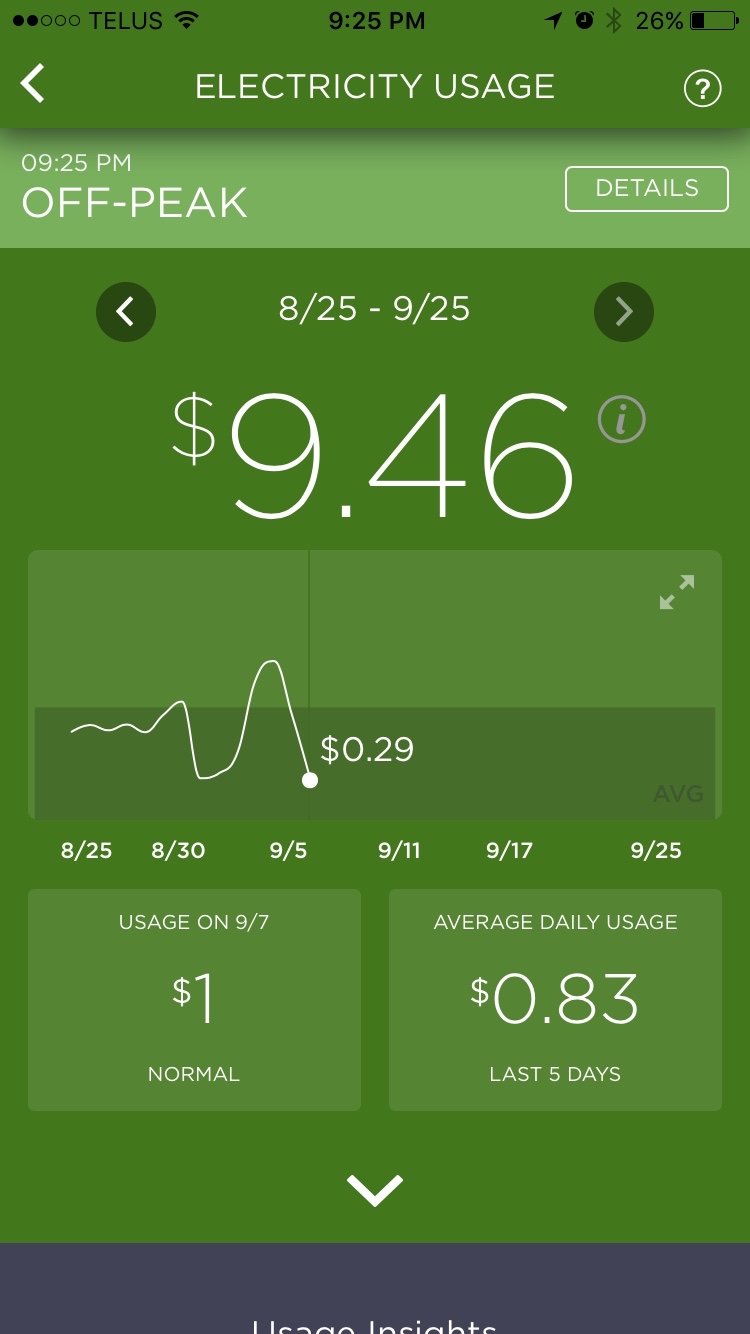
Task: Show the next billing period
Action: tap(624, 312)
